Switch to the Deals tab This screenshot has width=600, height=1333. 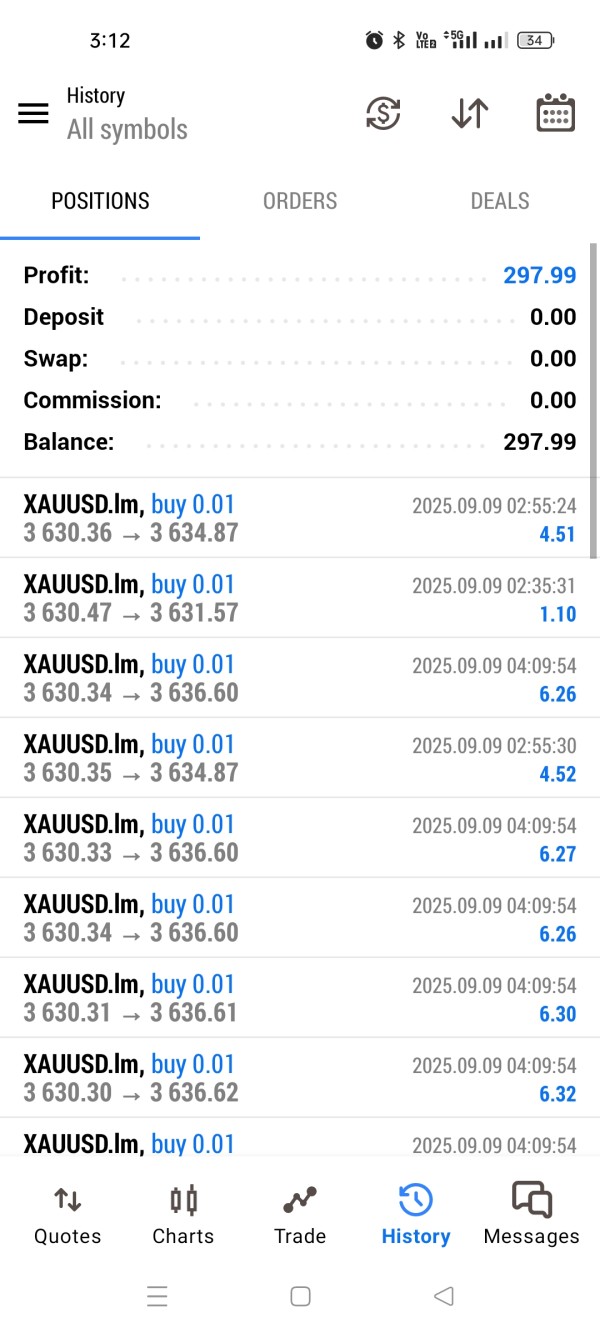coord(500,201)
